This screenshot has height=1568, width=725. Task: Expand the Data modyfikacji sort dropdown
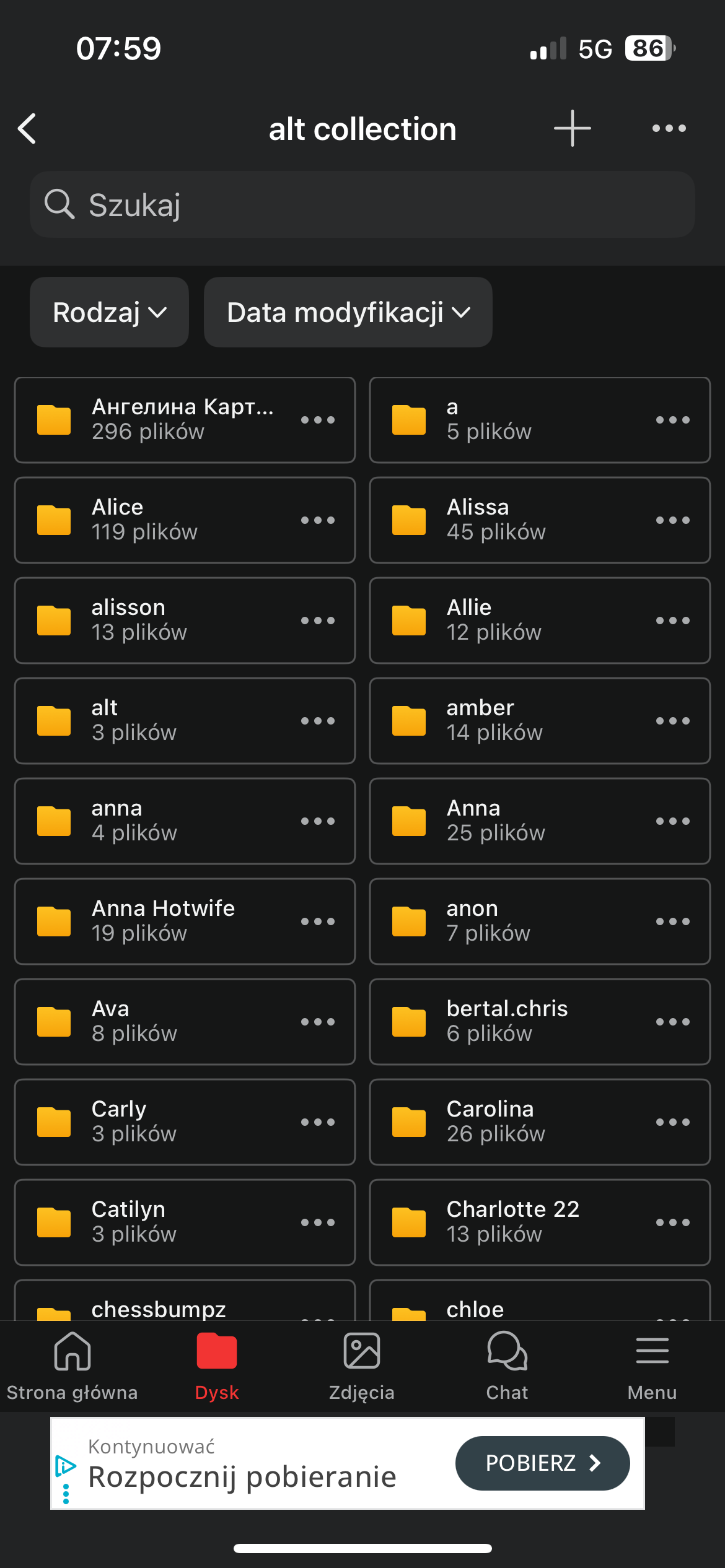tap(348, 312)
